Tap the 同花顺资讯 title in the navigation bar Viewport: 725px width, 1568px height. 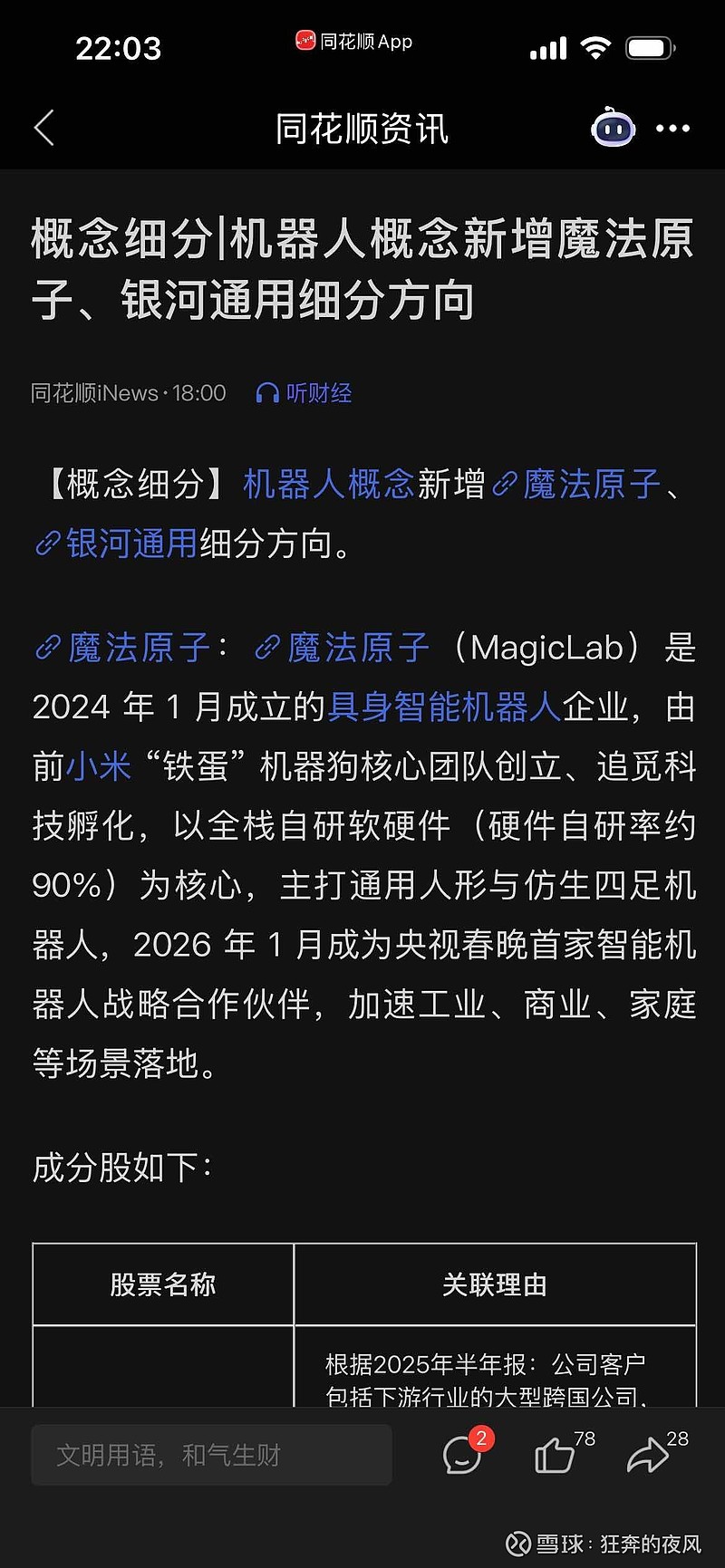click(x=362, y=129)
